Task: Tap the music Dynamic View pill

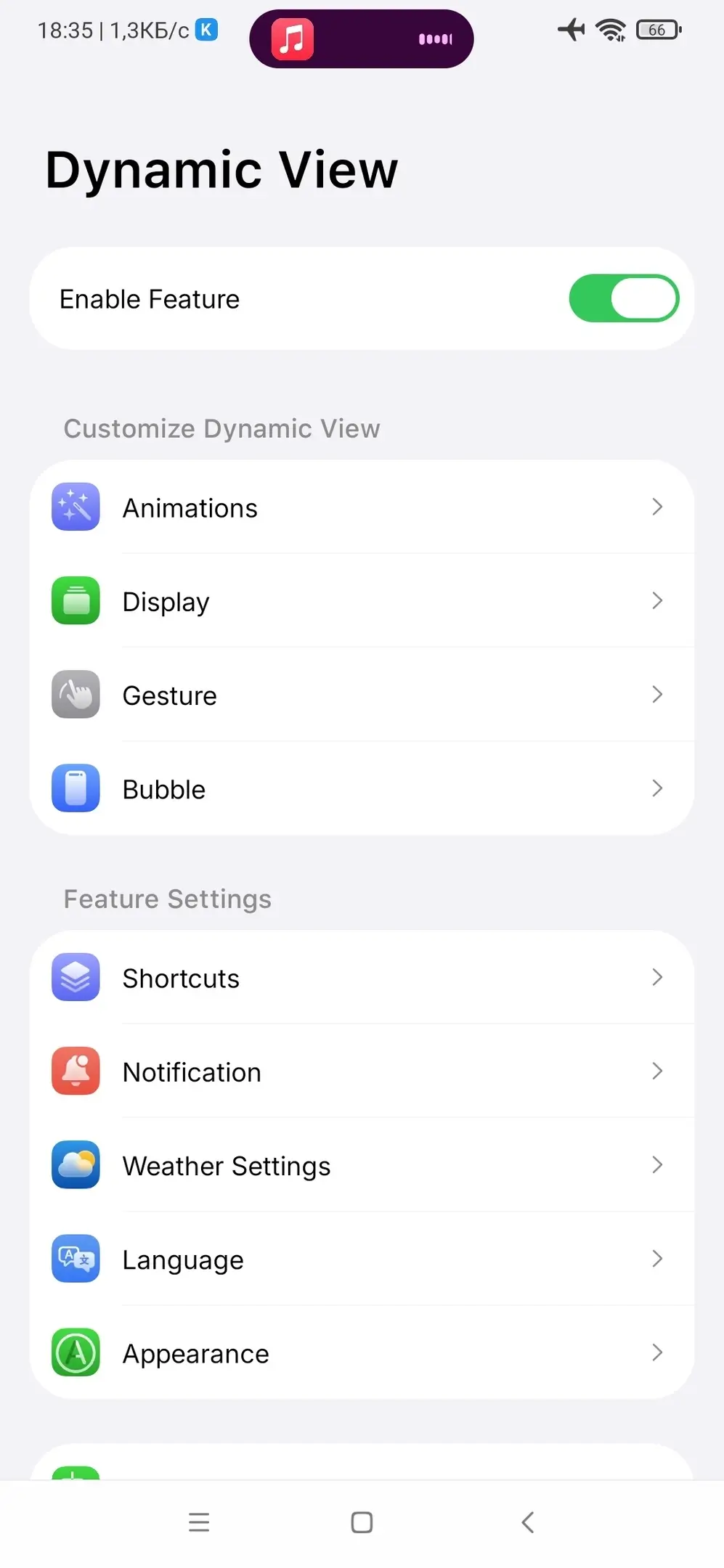Action: (x=361, y=38)
